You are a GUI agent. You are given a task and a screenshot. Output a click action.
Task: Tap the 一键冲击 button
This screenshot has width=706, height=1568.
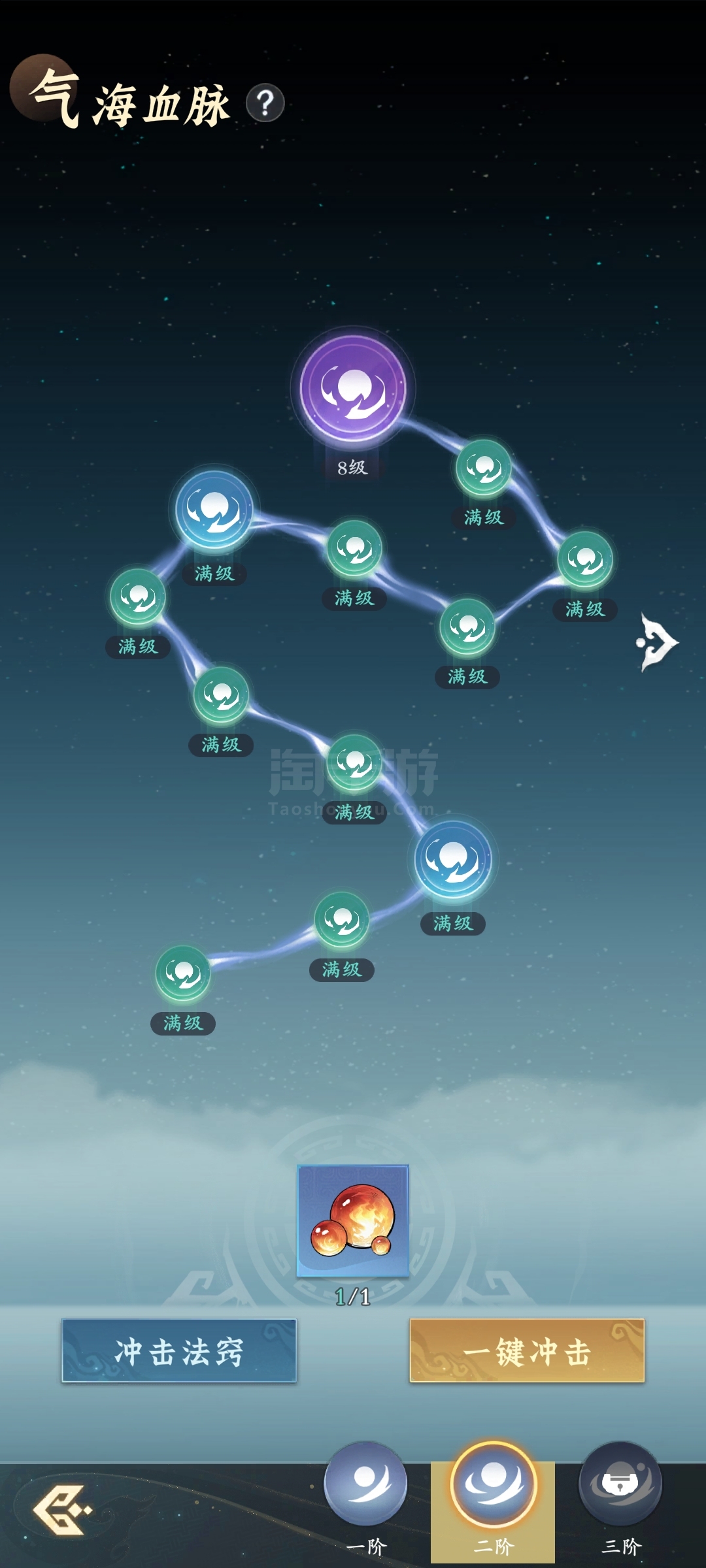[527, 1350]
